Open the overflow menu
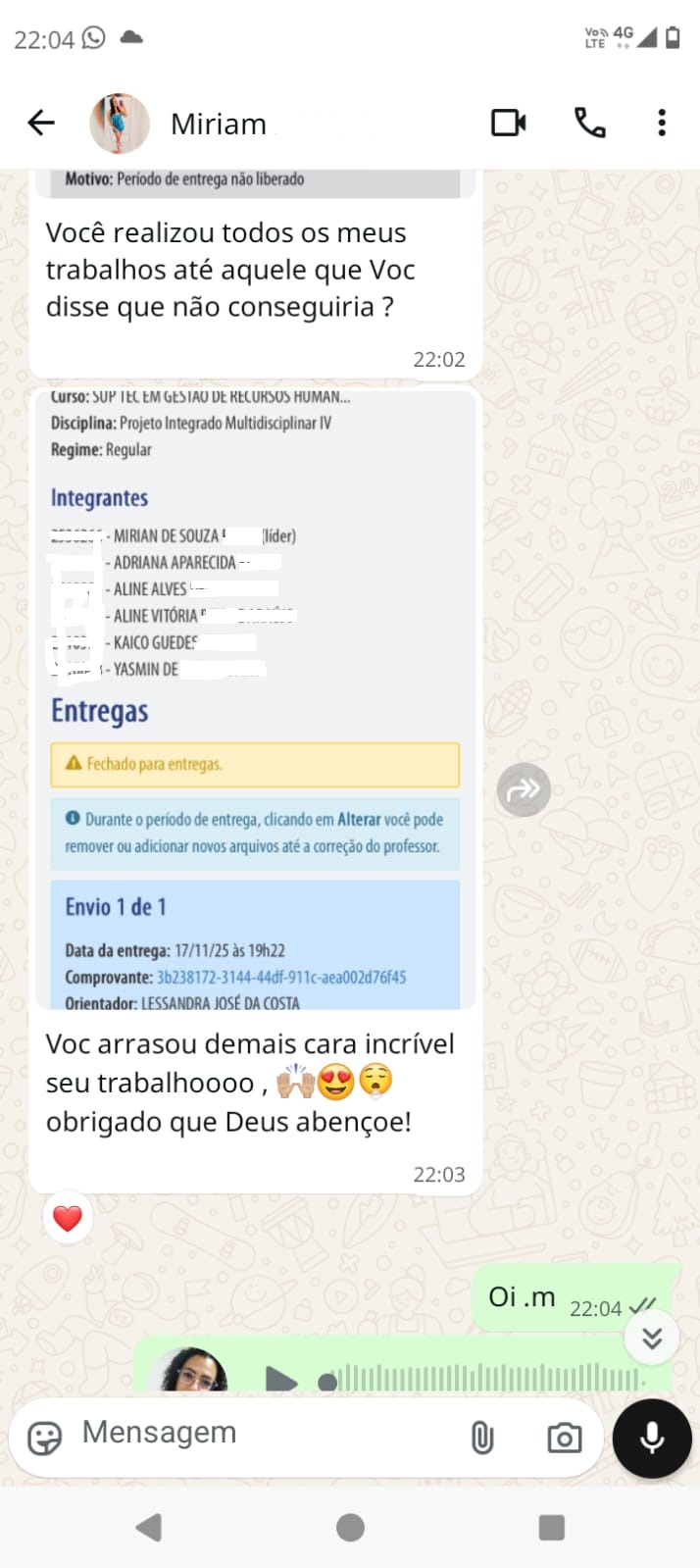 click(662, 123)
